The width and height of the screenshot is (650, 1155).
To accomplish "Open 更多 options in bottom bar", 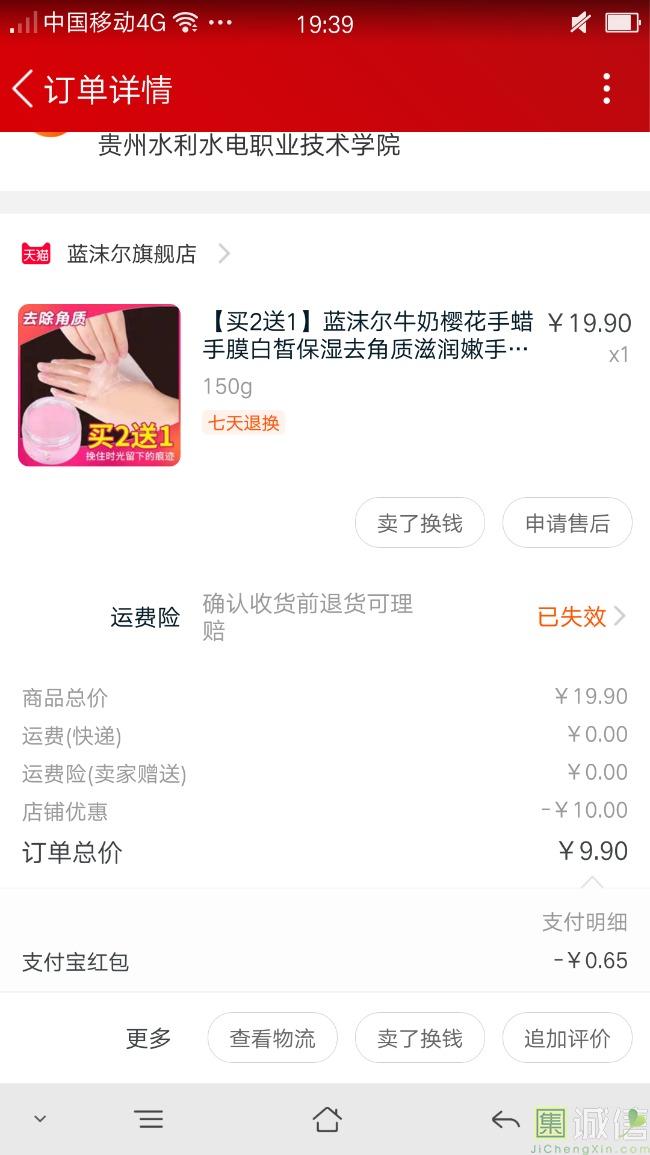I will [x=148, y=1038].
